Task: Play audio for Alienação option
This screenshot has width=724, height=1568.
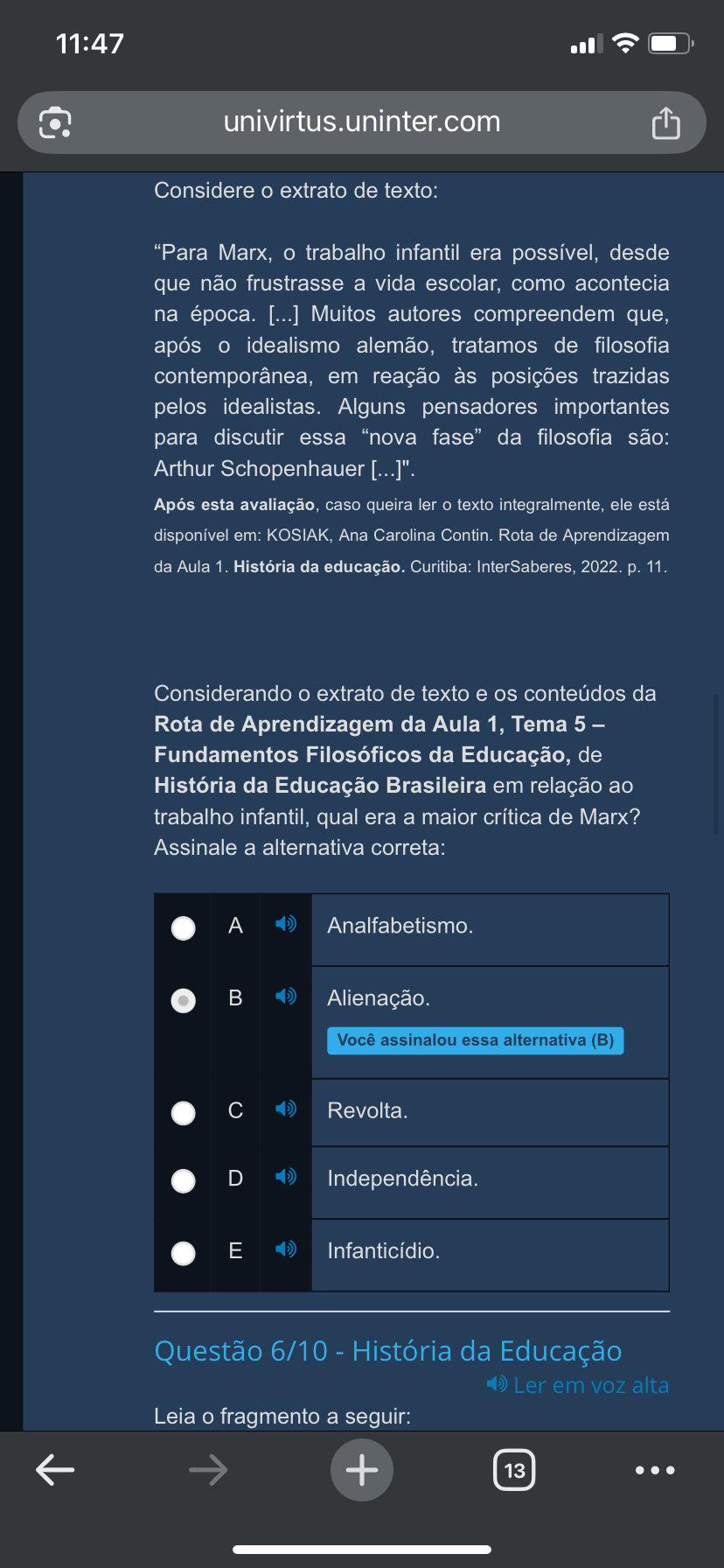Action: coord(286,997)
